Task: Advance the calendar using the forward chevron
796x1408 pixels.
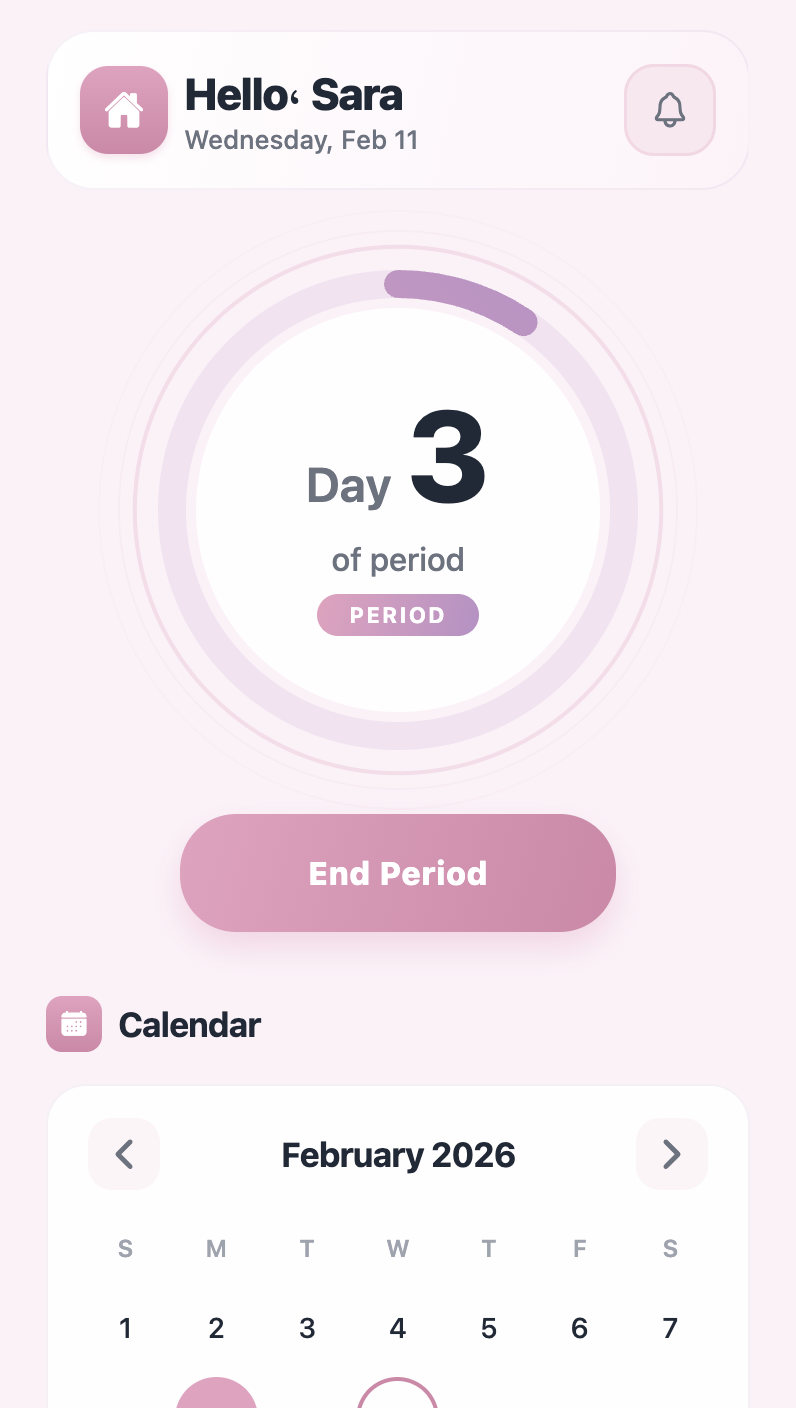Action: click(671, 1154)
